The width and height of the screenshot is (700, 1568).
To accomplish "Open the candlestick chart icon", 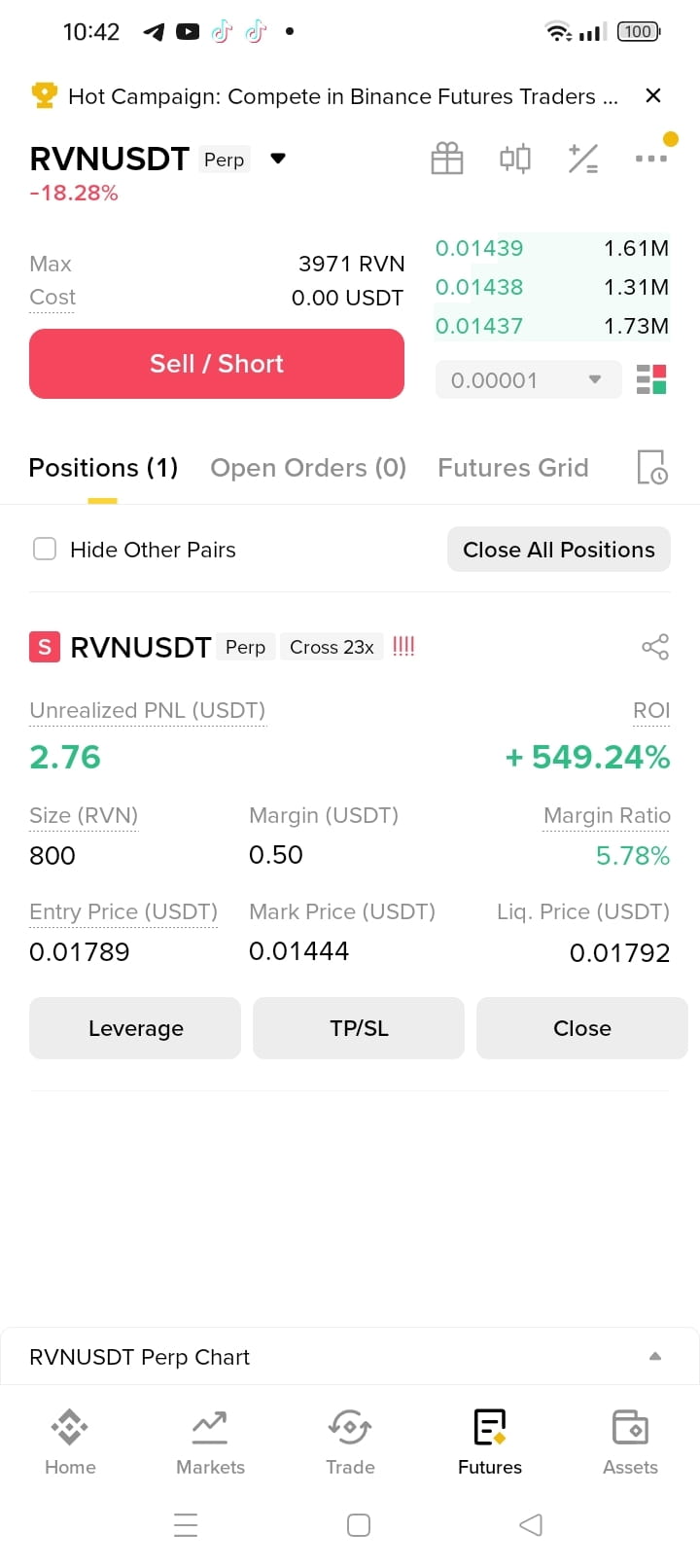I will (515, 158).
